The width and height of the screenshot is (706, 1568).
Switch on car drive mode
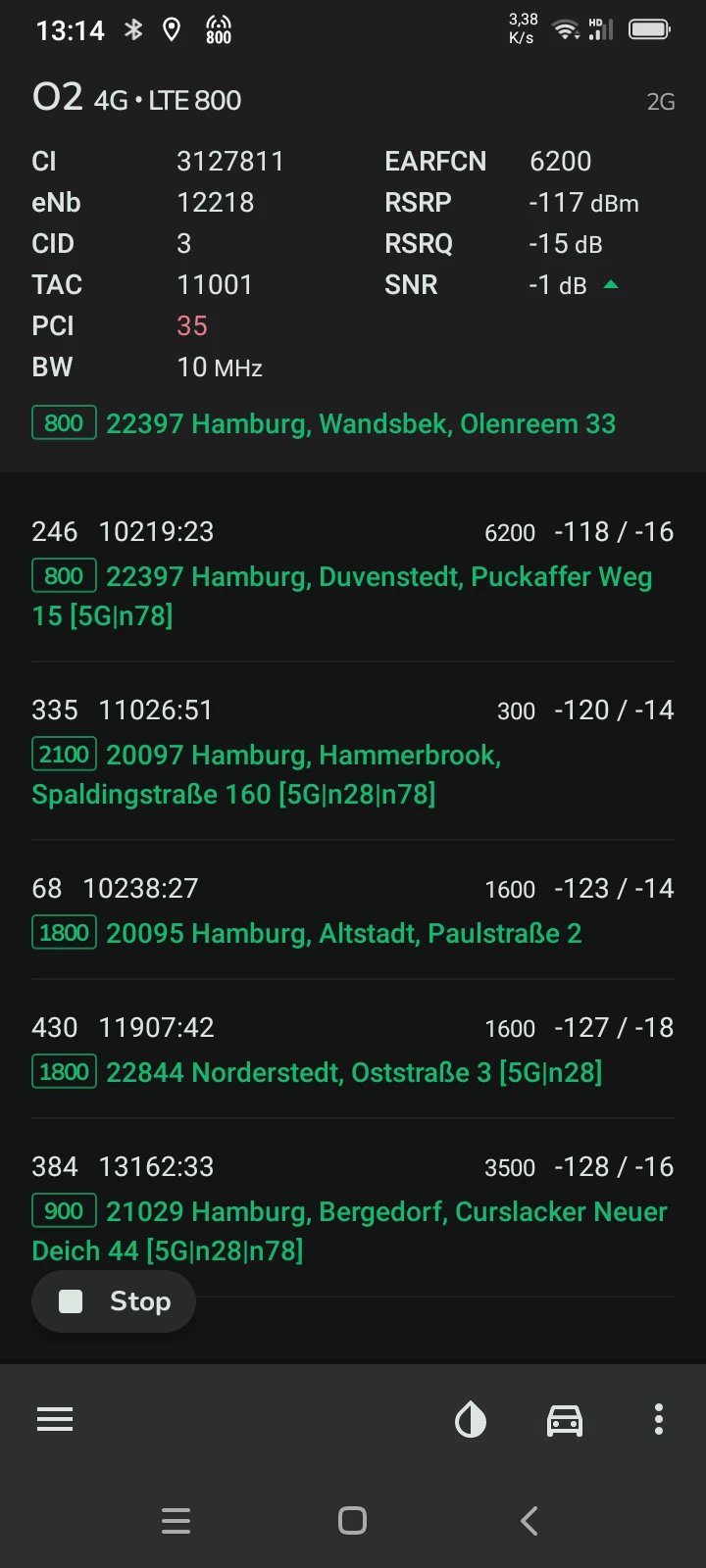point(565,1419)
